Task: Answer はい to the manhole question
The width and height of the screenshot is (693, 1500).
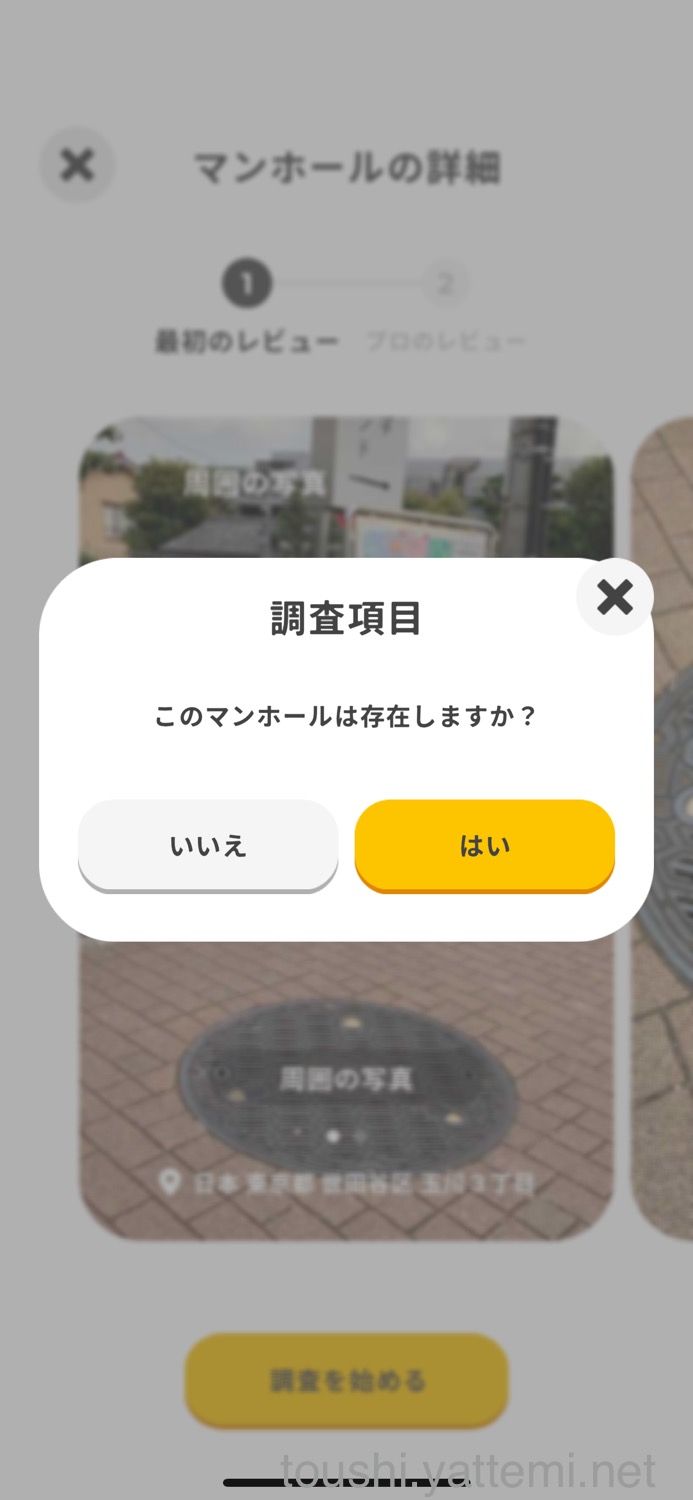Action: point(484,845)
